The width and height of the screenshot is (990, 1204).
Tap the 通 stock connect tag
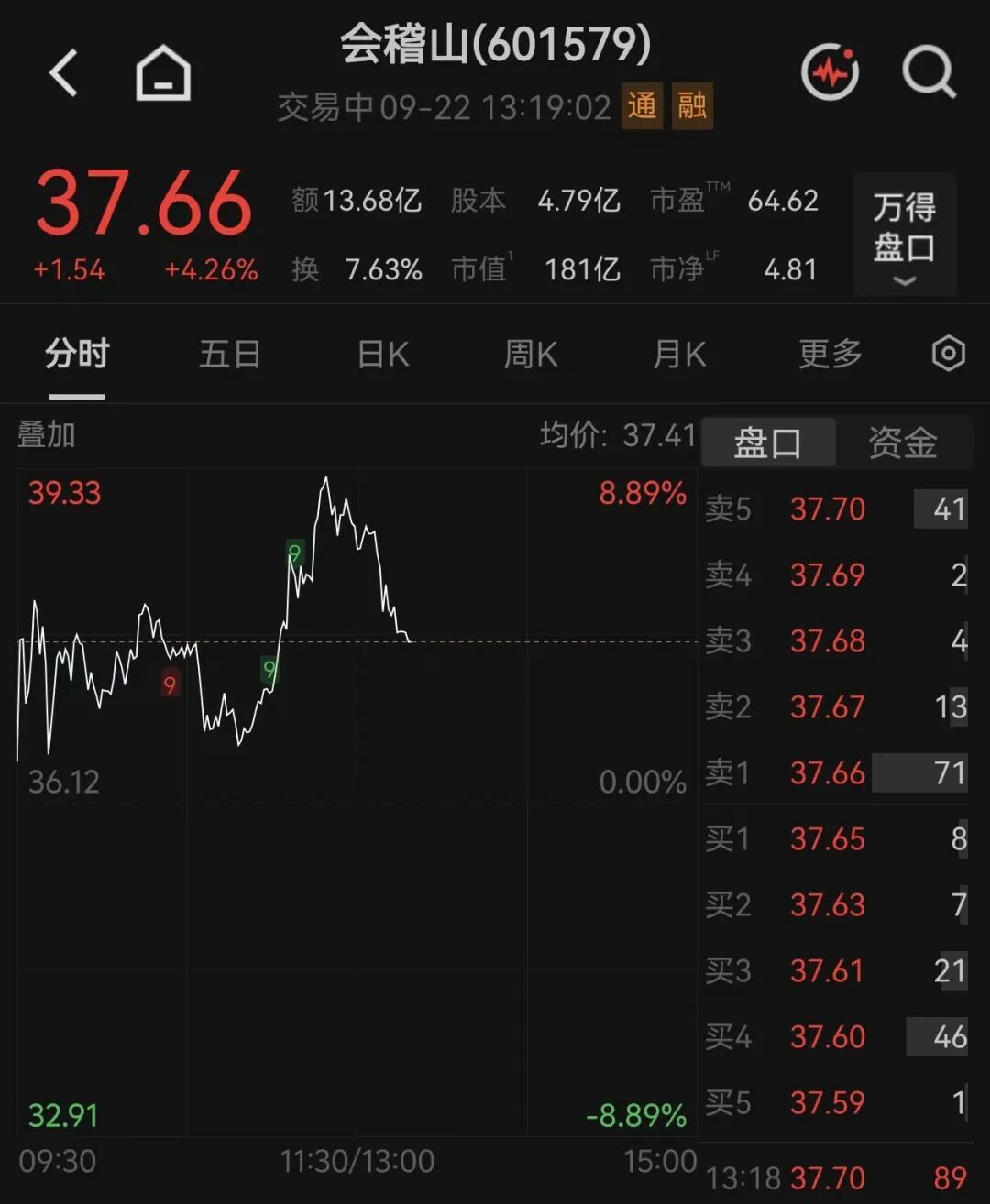(x=642, y=106)
